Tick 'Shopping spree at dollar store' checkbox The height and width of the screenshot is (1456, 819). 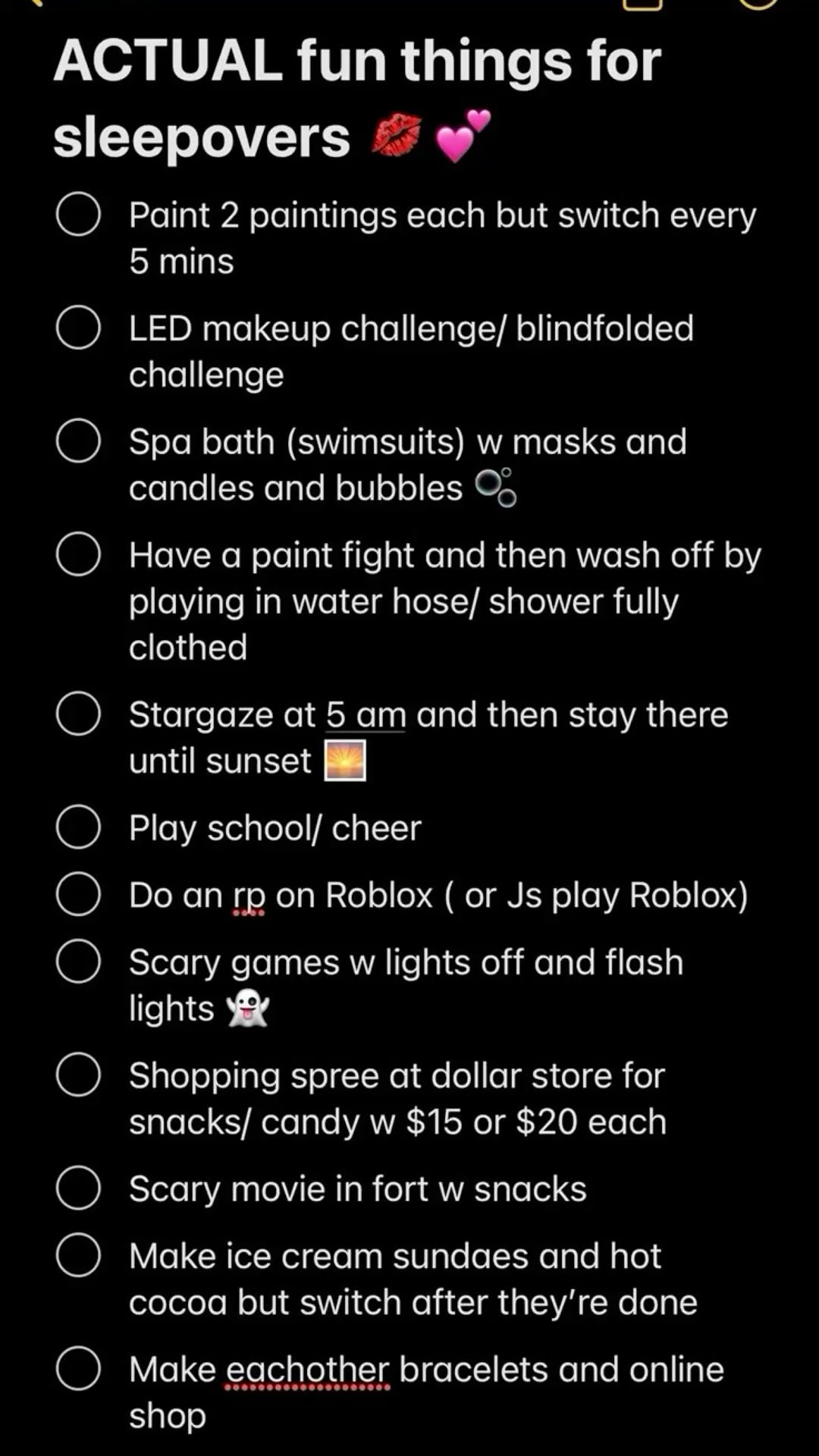tap(78, 1075)
